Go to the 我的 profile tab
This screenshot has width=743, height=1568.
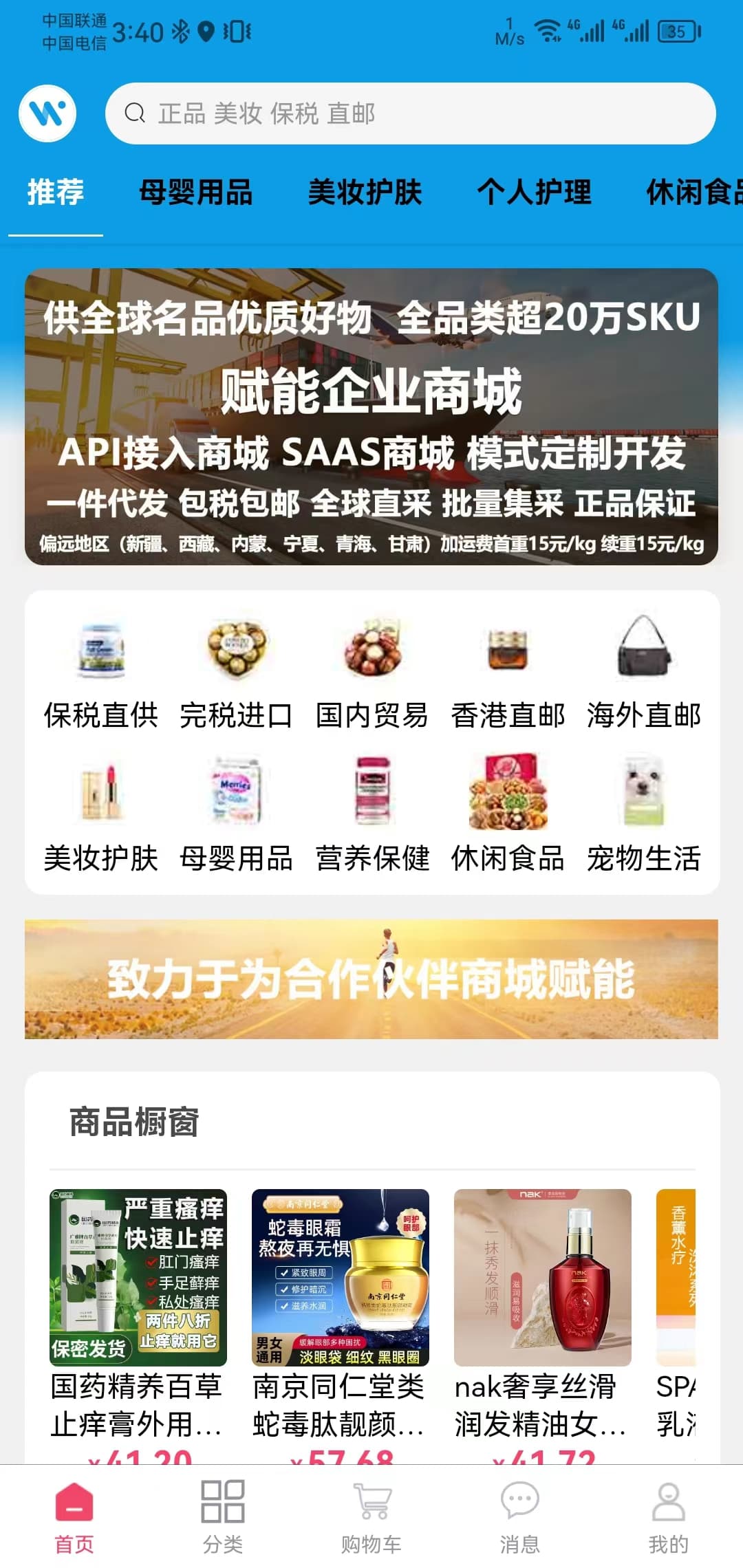point(668,1516)
